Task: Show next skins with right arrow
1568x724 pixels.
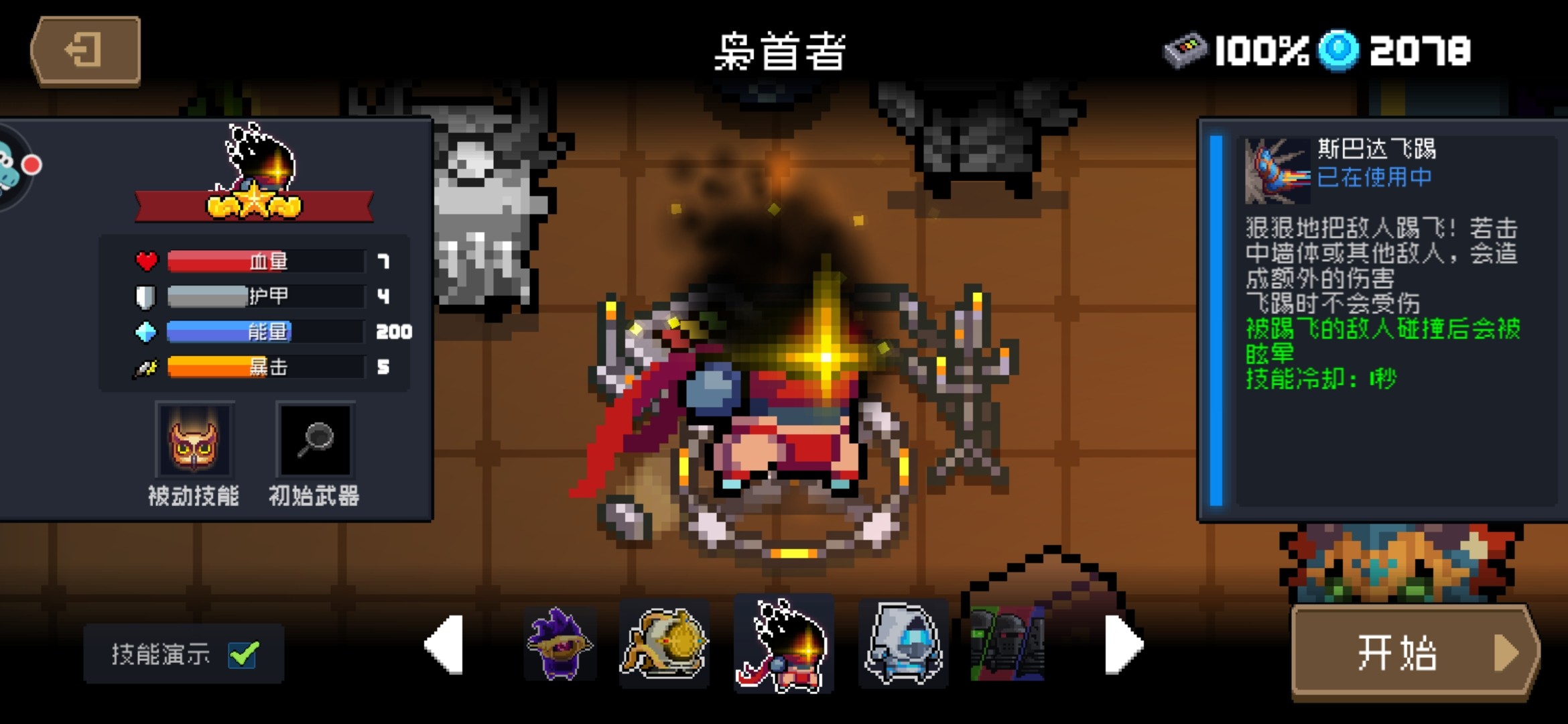Action: click(1123, 644)
